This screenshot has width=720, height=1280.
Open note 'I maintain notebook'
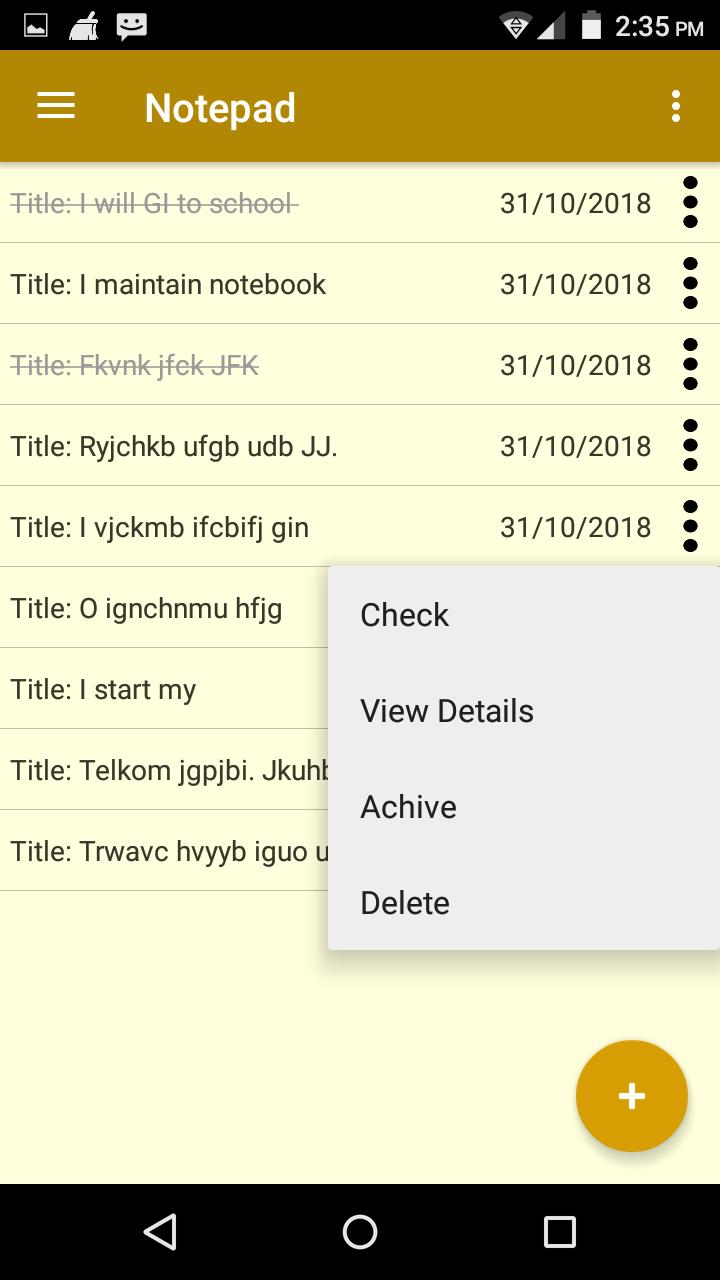coord(168,285)
